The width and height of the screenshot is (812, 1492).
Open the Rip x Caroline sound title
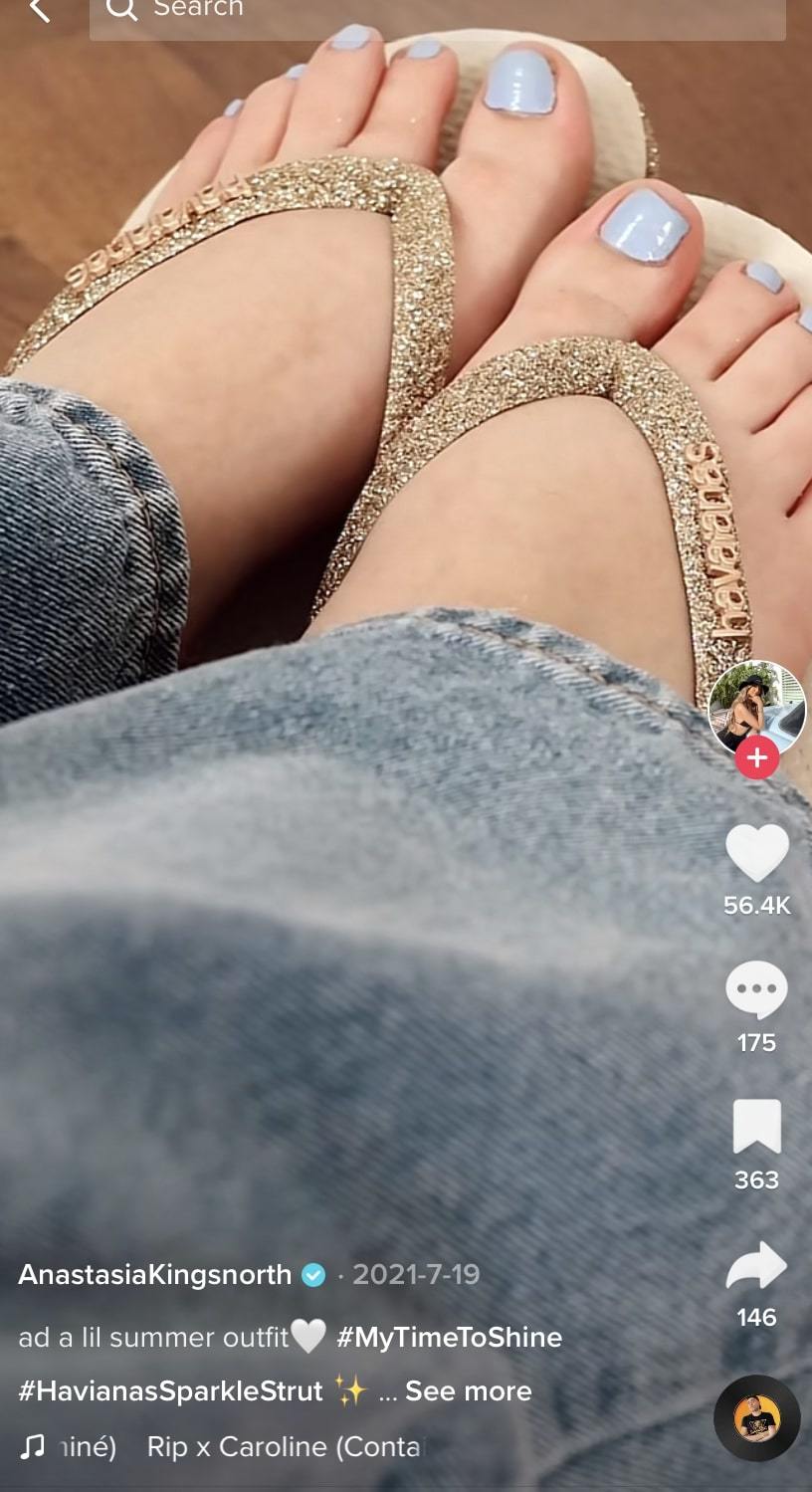click(285, 1446)
